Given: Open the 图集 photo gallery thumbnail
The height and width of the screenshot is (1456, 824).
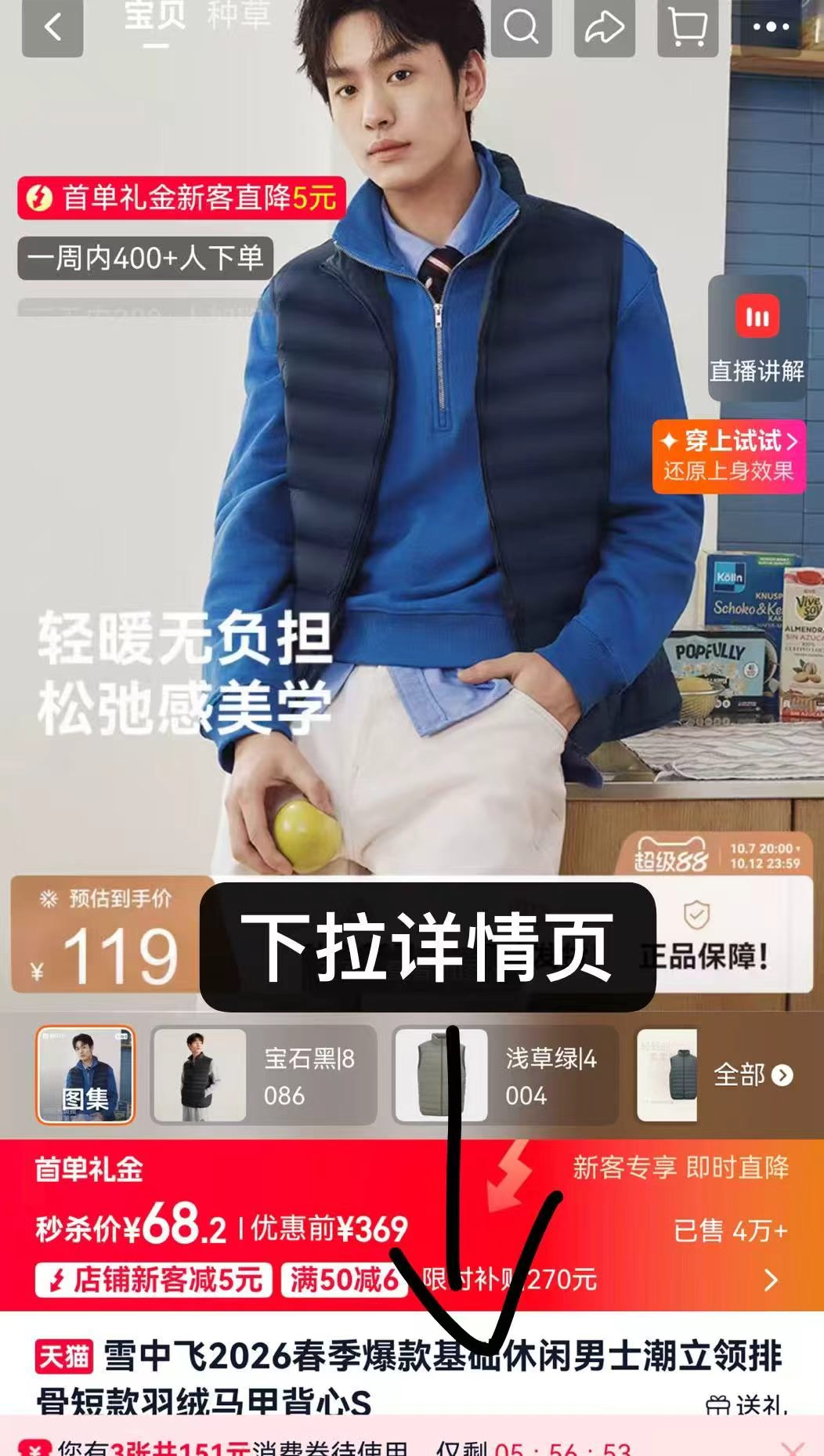Looking at the screenshot, I should (85, 1075).
